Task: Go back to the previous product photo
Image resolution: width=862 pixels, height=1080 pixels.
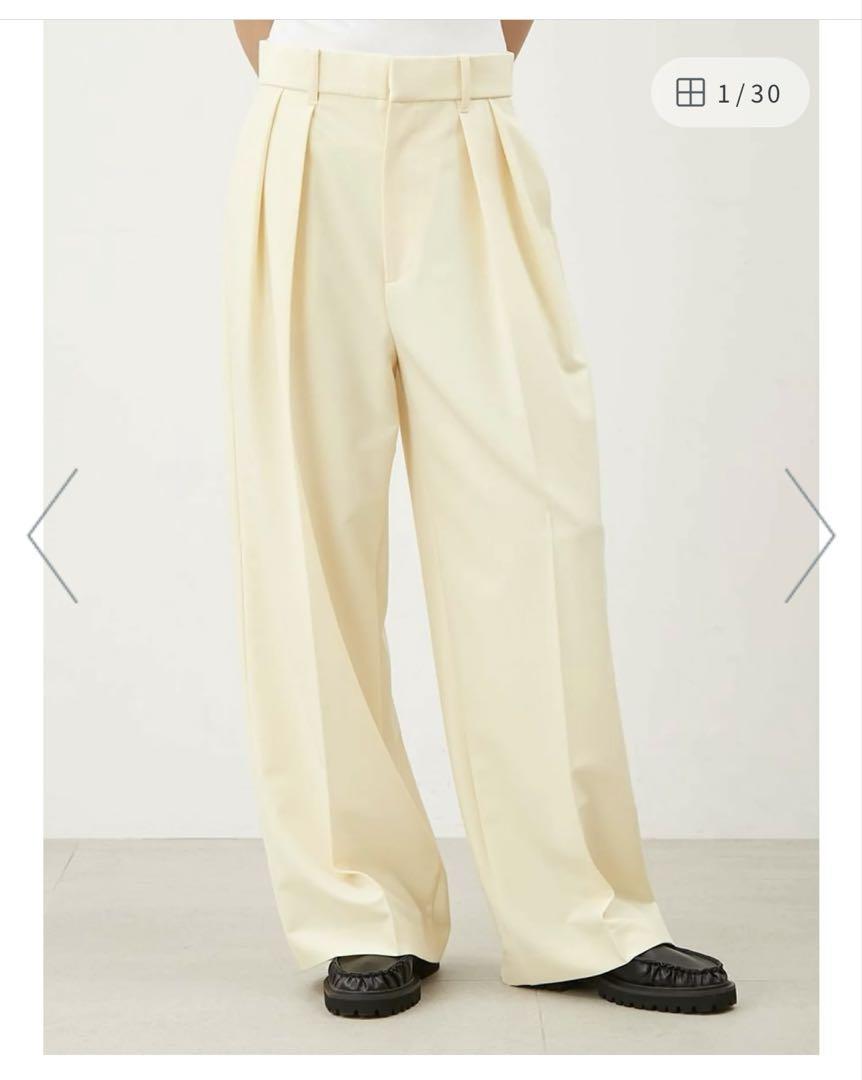Action: [53, 535]
